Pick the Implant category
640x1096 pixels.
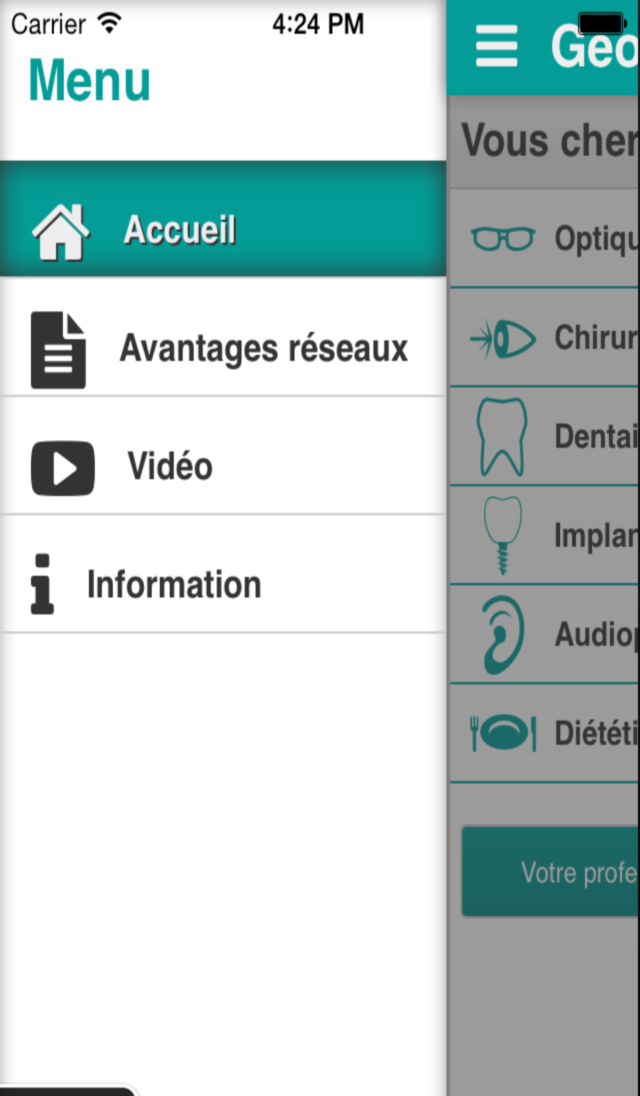545,535
